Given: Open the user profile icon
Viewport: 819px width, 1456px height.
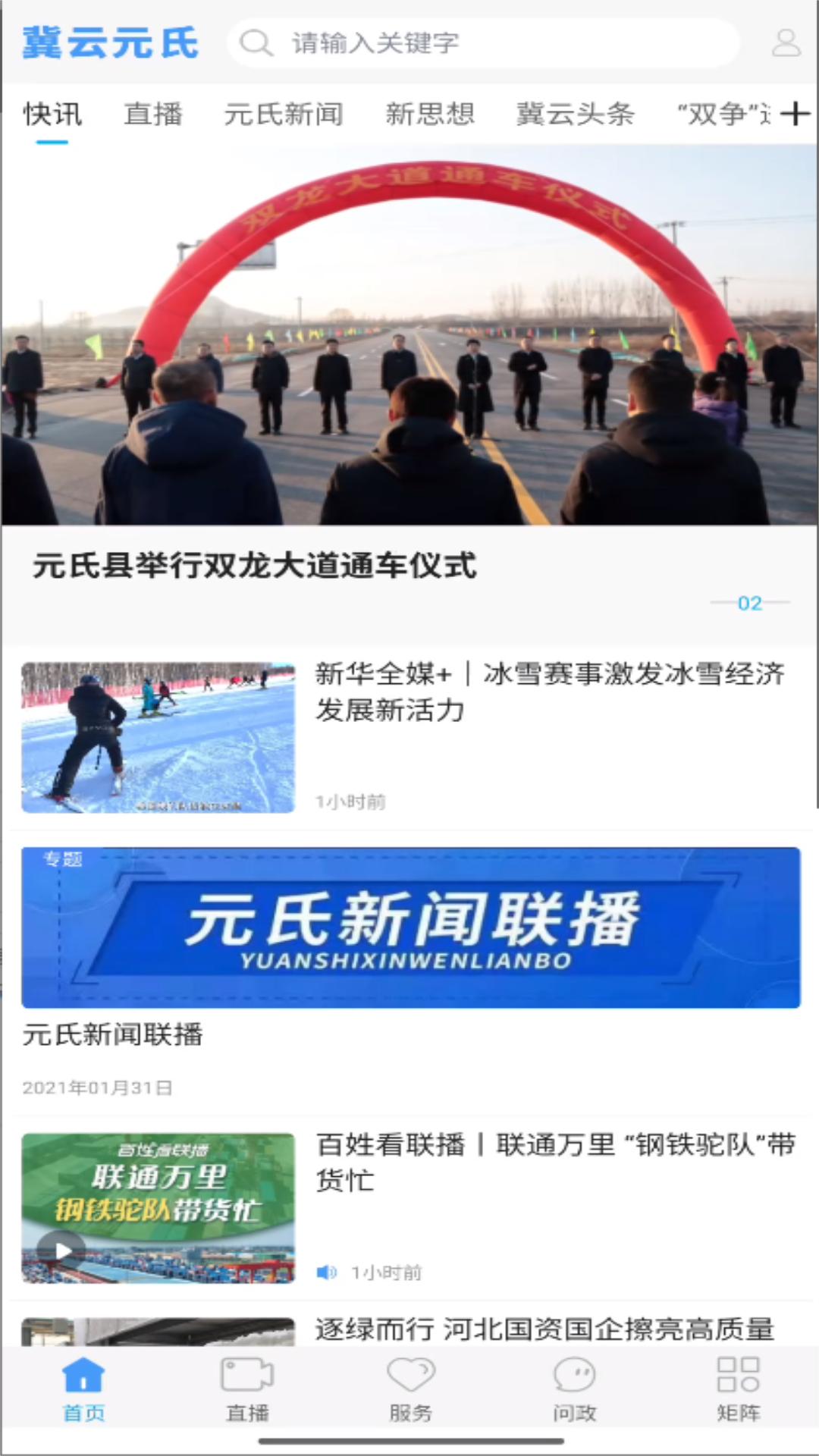Looking at the screenshot, I should 785,43.
